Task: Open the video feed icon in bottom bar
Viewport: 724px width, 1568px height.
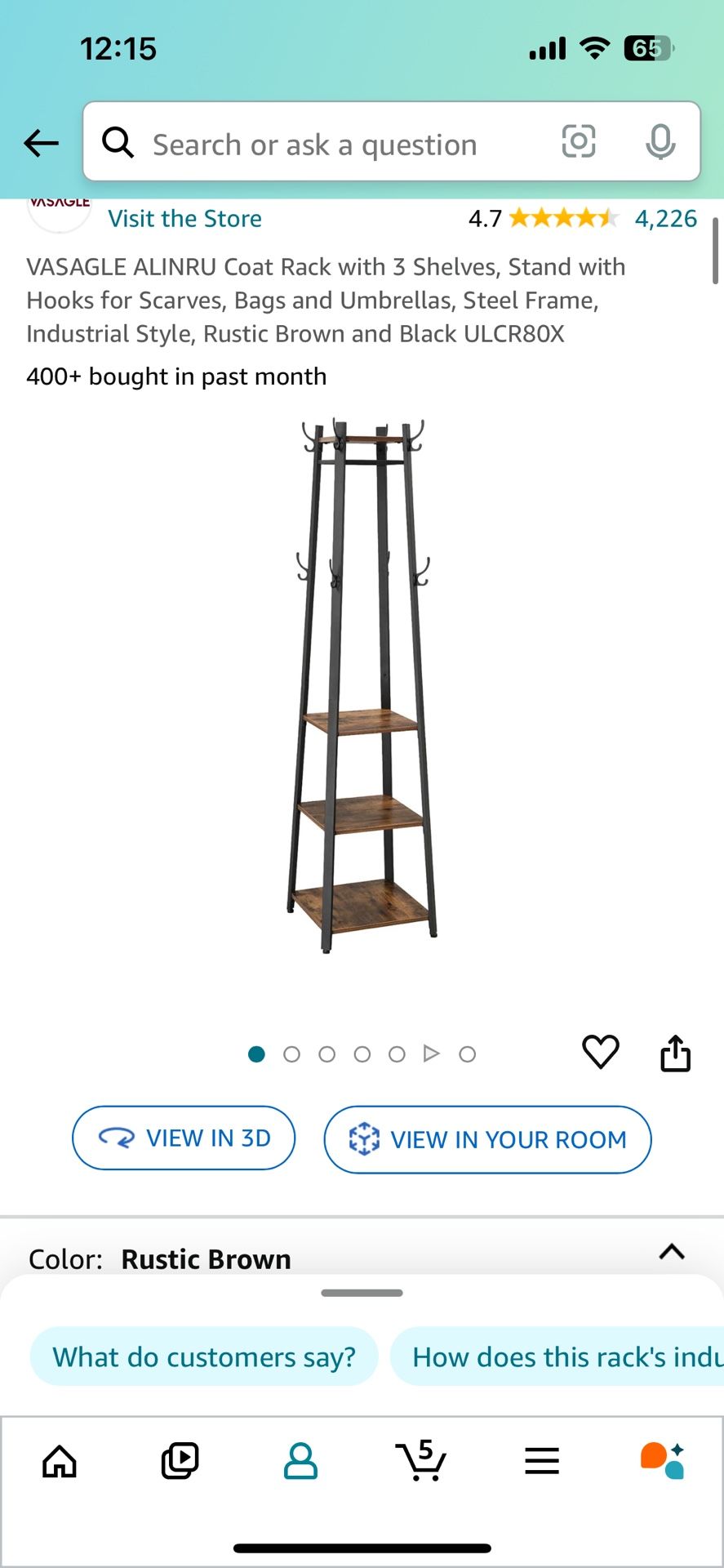Action: 179,1459
